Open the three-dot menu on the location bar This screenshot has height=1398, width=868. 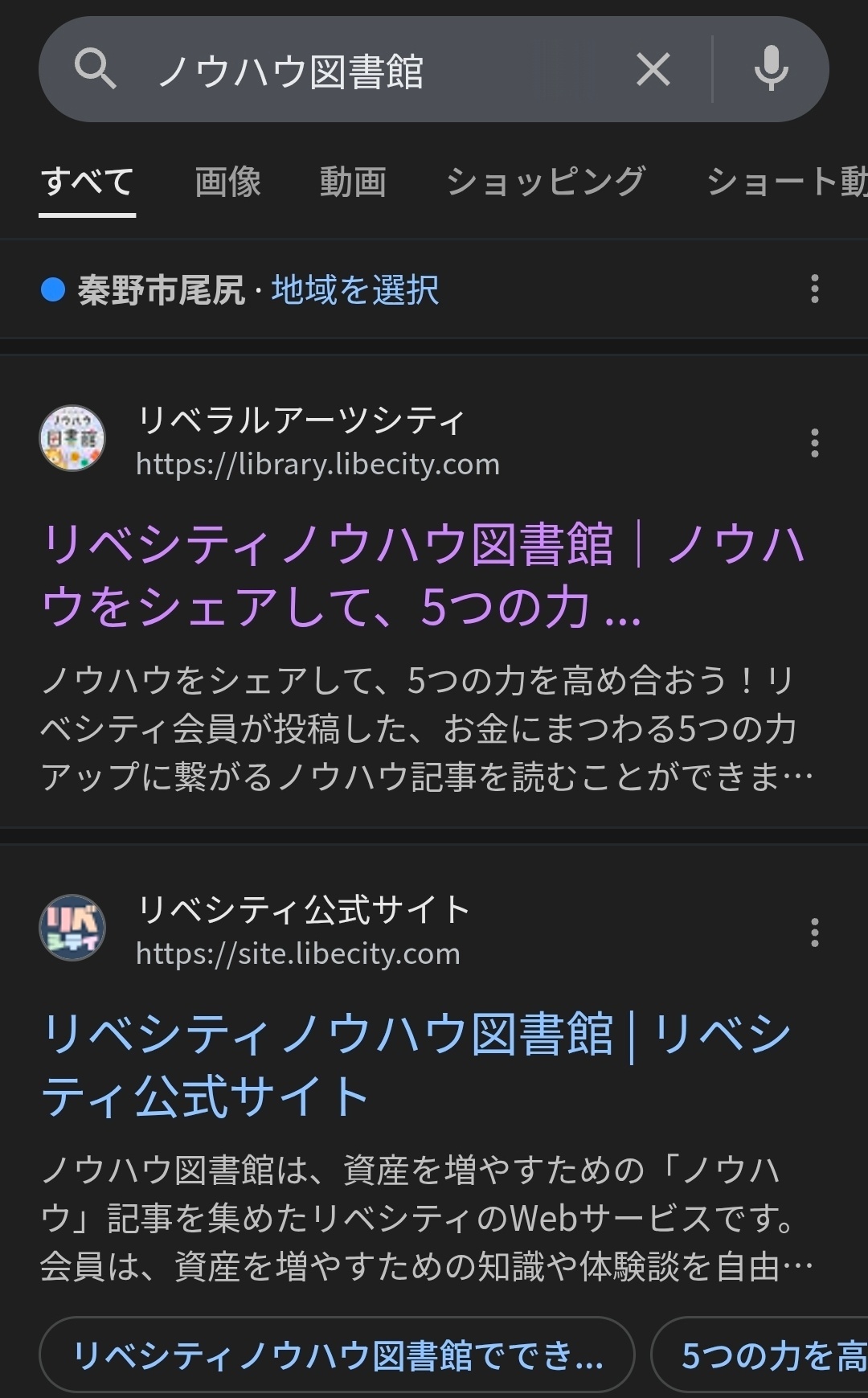[x=813, y=290]
